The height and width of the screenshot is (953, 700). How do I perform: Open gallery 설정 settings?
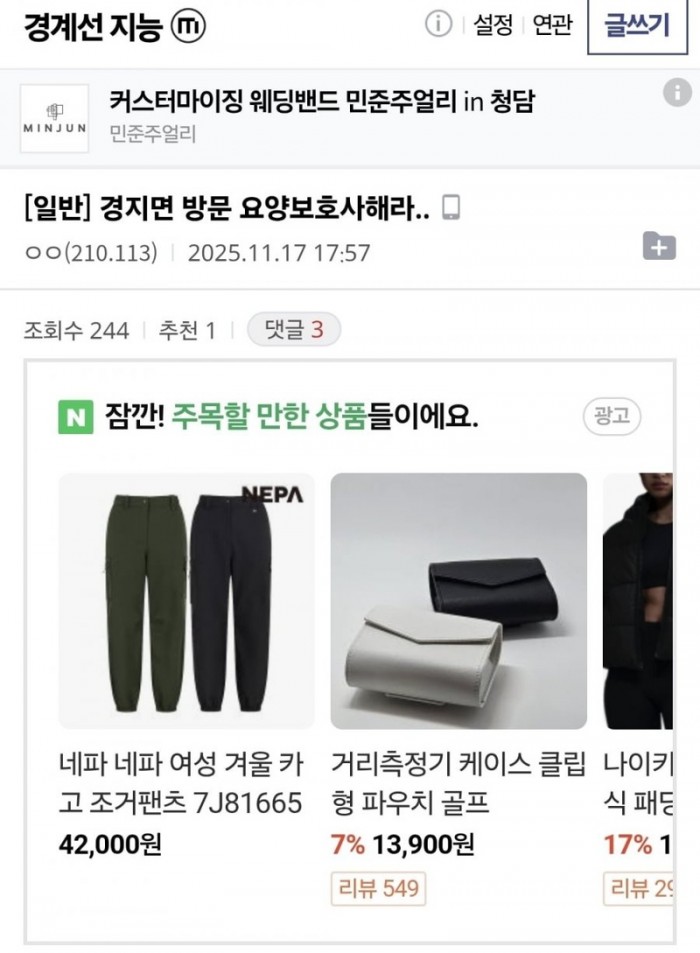tap(493, 26)
